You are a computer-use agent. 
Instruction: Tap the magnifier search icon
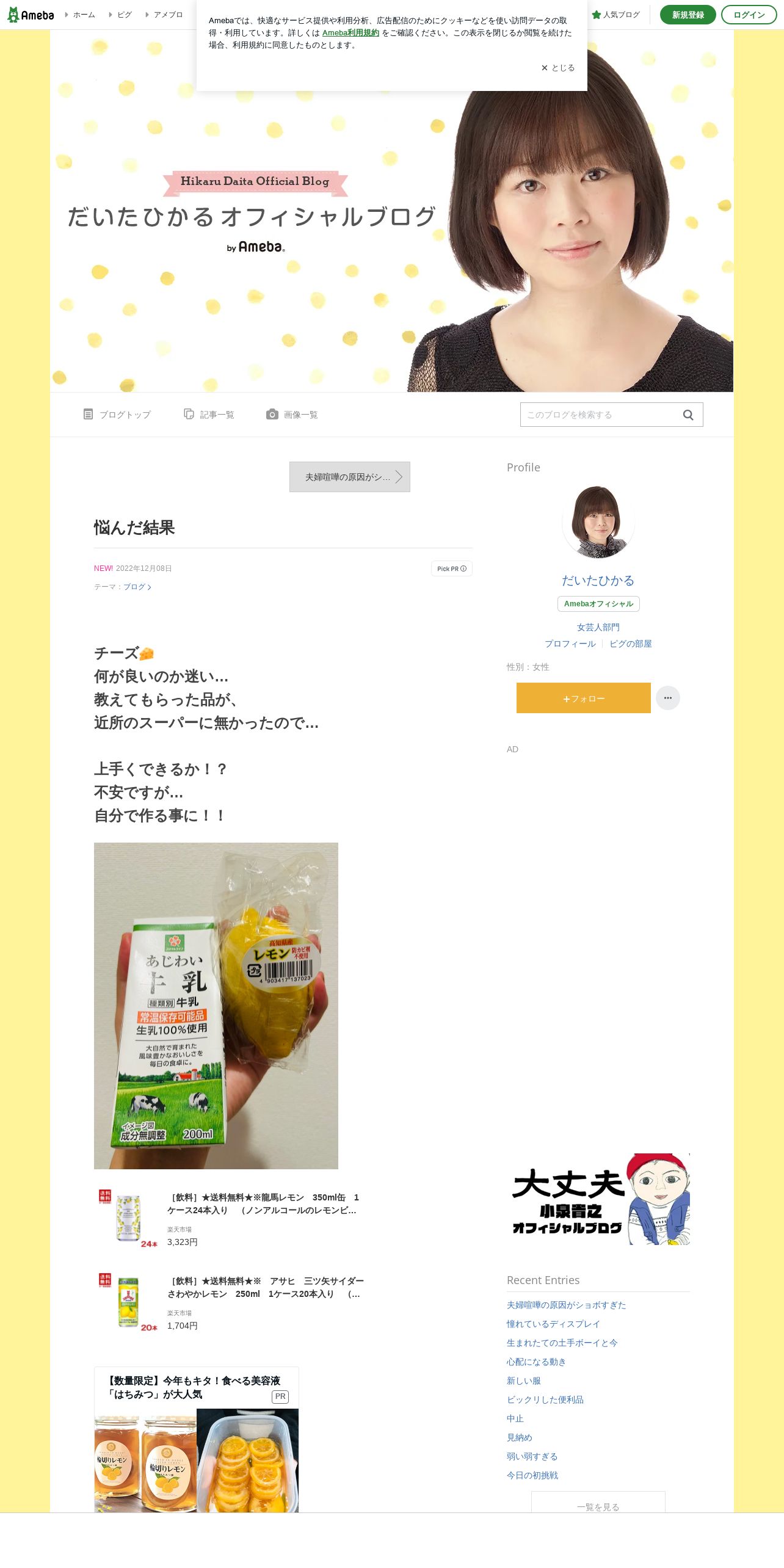click(x=688, y=415)
